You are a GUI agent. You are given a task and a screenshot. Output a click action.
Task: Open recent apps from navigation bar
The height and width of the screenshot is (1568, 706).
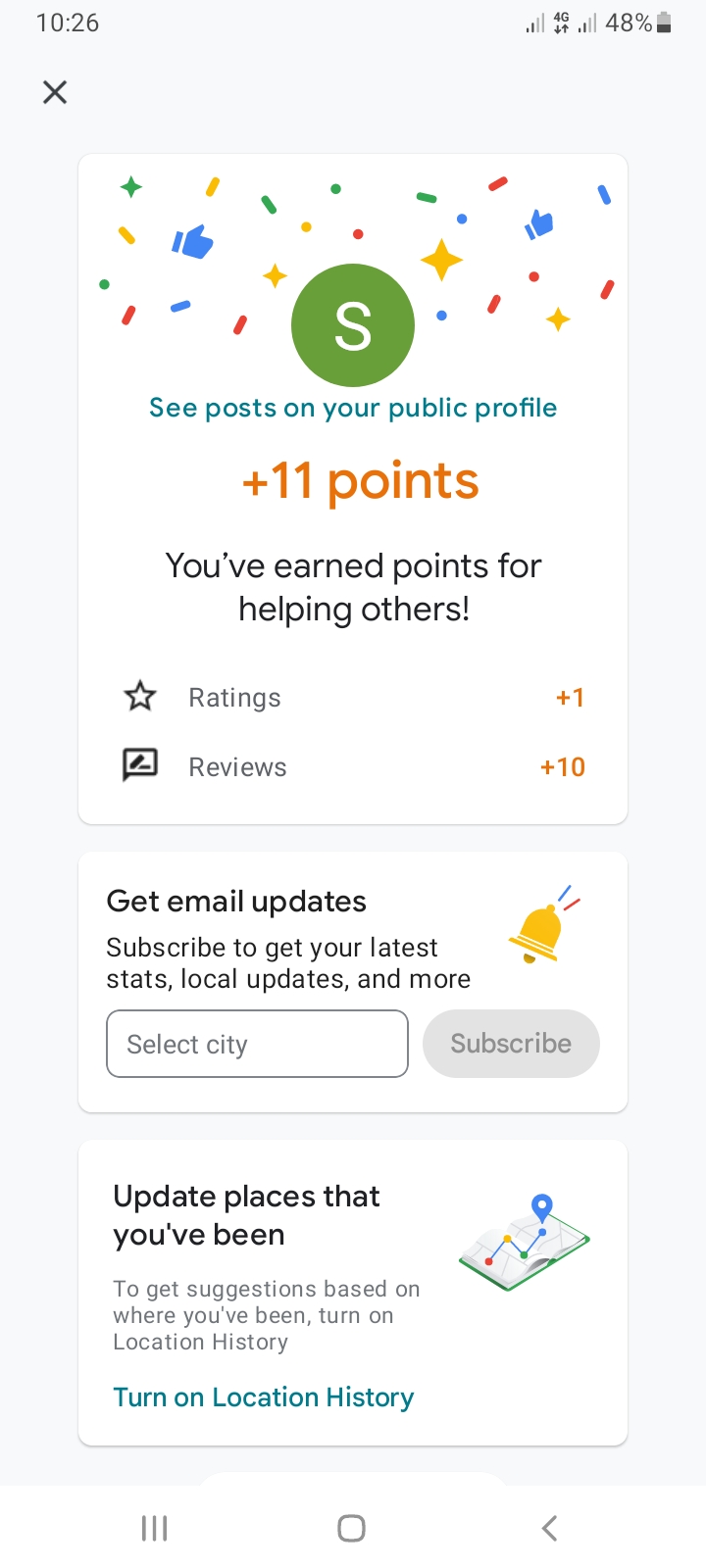click(x=155, y=1528)
